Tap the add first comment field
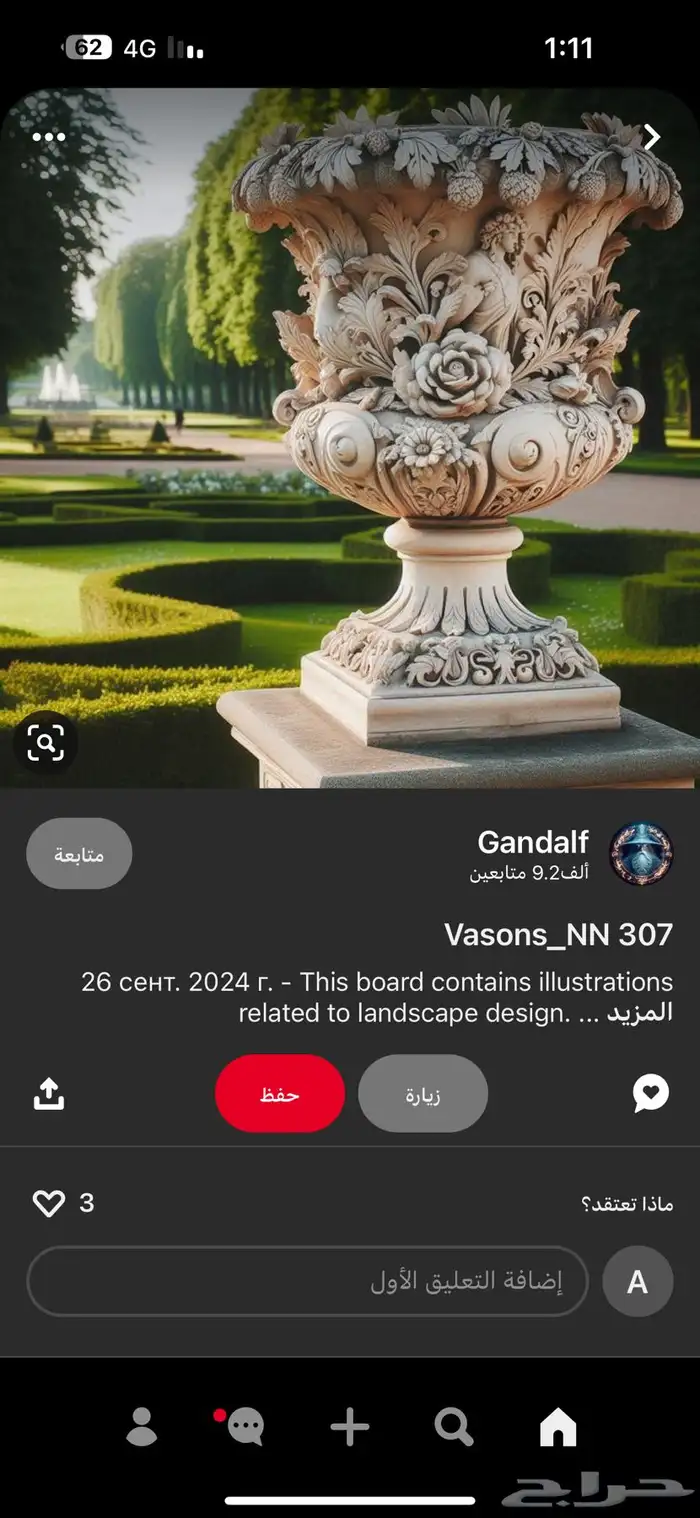The image size is (700, 1518). pos(307,1281)
